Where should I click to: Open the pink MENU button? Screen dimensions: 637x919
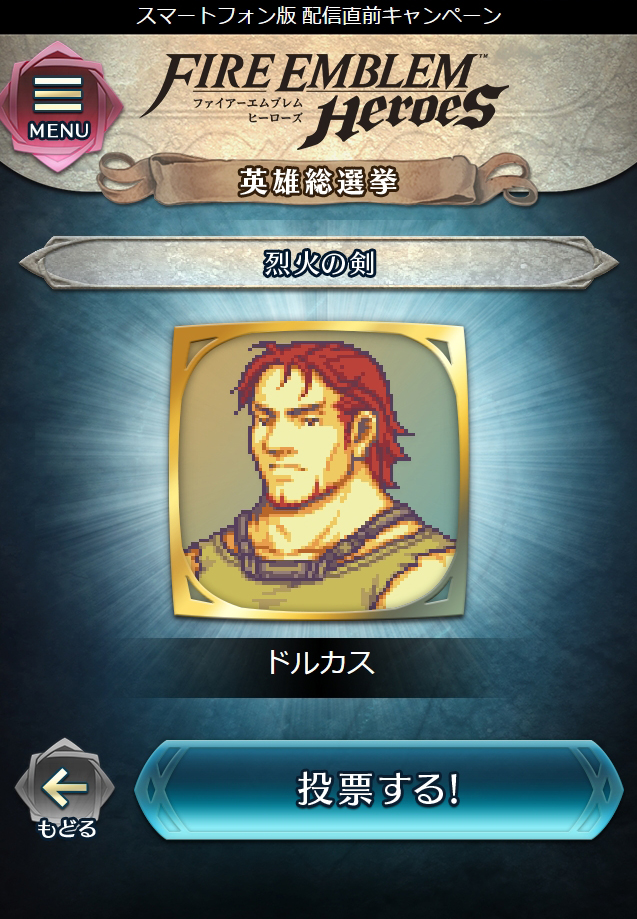(x=60, y=106)
